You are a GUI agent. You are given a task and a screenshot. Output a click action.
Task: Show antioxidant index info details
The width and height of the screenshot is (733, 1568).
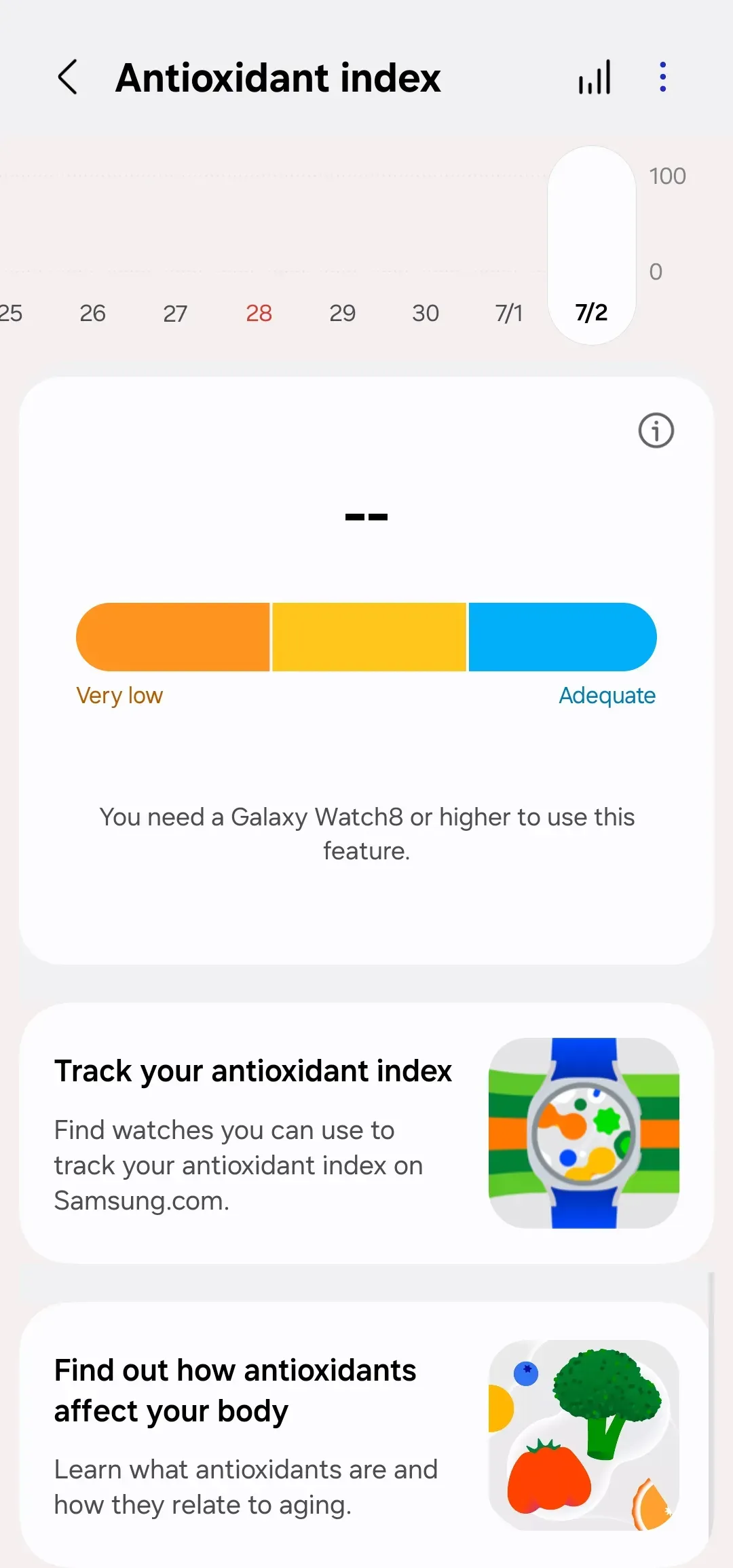(x=656, y=430)
